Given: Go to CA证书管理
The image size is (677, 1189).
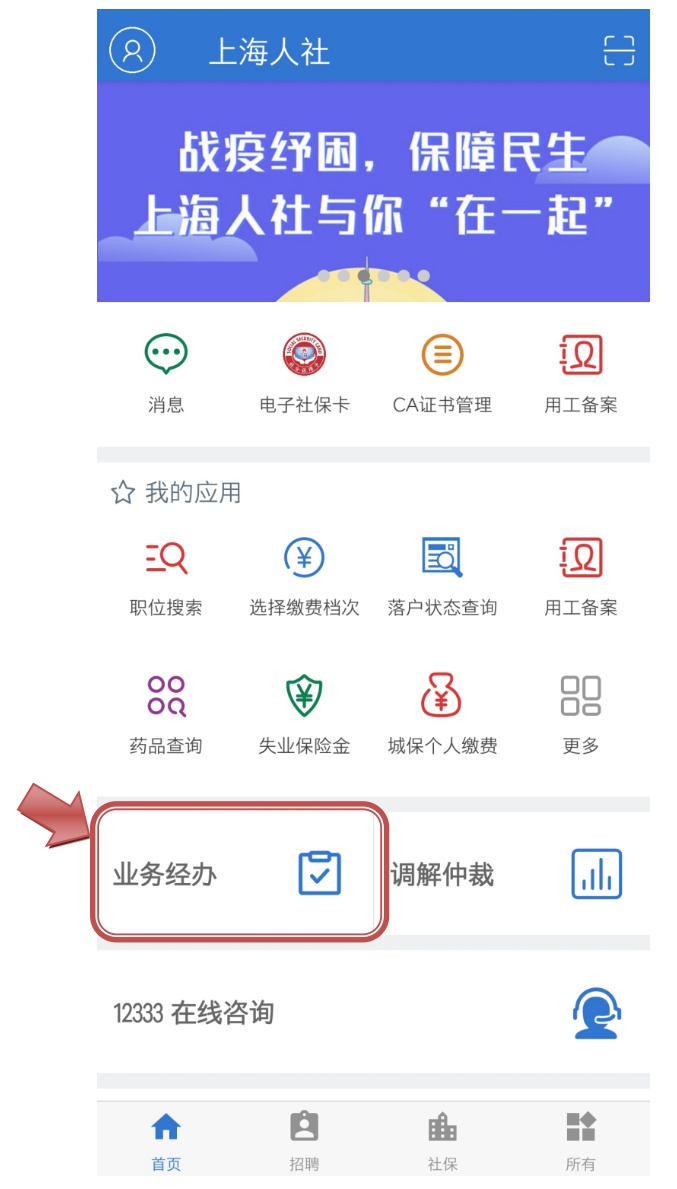Looking at the screenshot, I should point(442,373).
